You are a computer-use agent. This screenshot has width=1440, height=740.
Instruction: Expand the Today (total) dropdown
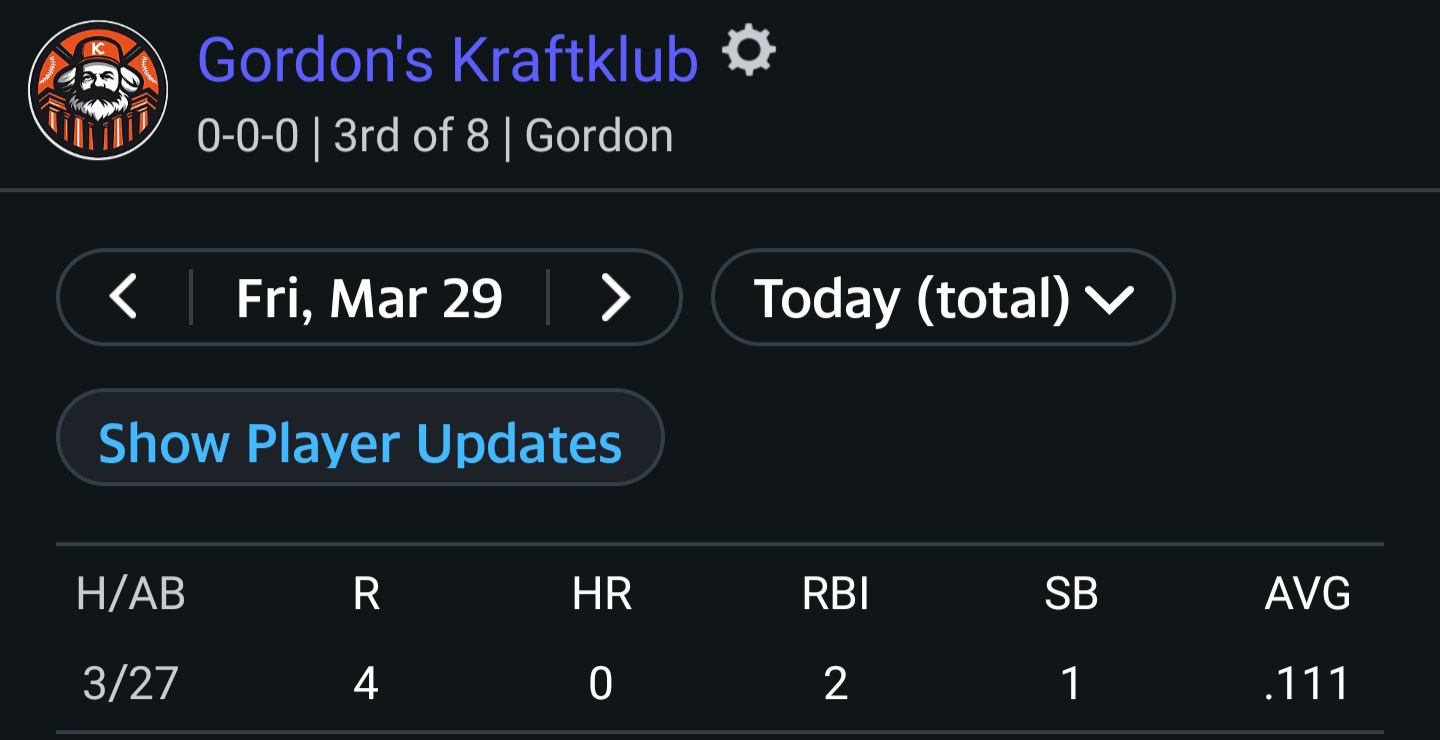coord(943,298)
